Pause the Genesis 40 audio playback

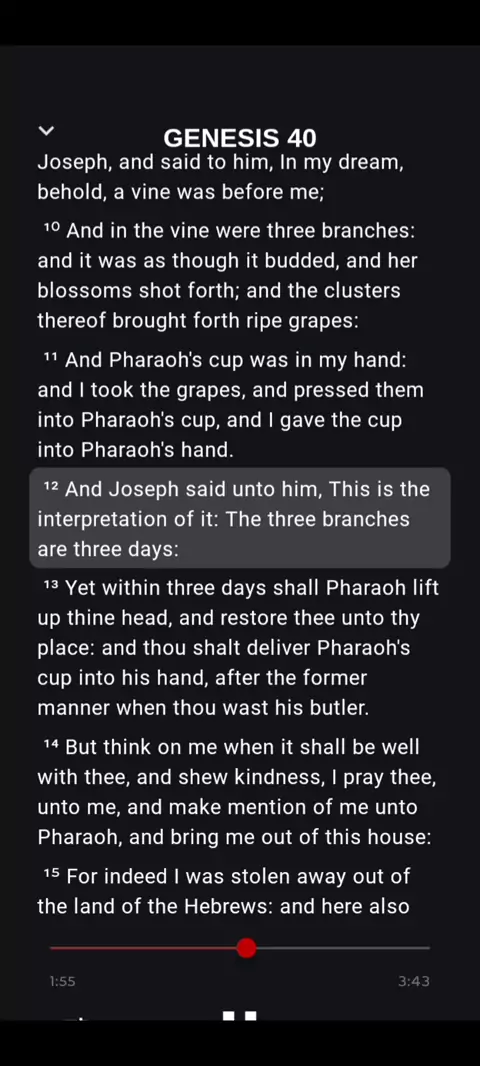pyautogui.click(x=240, y=1016)
